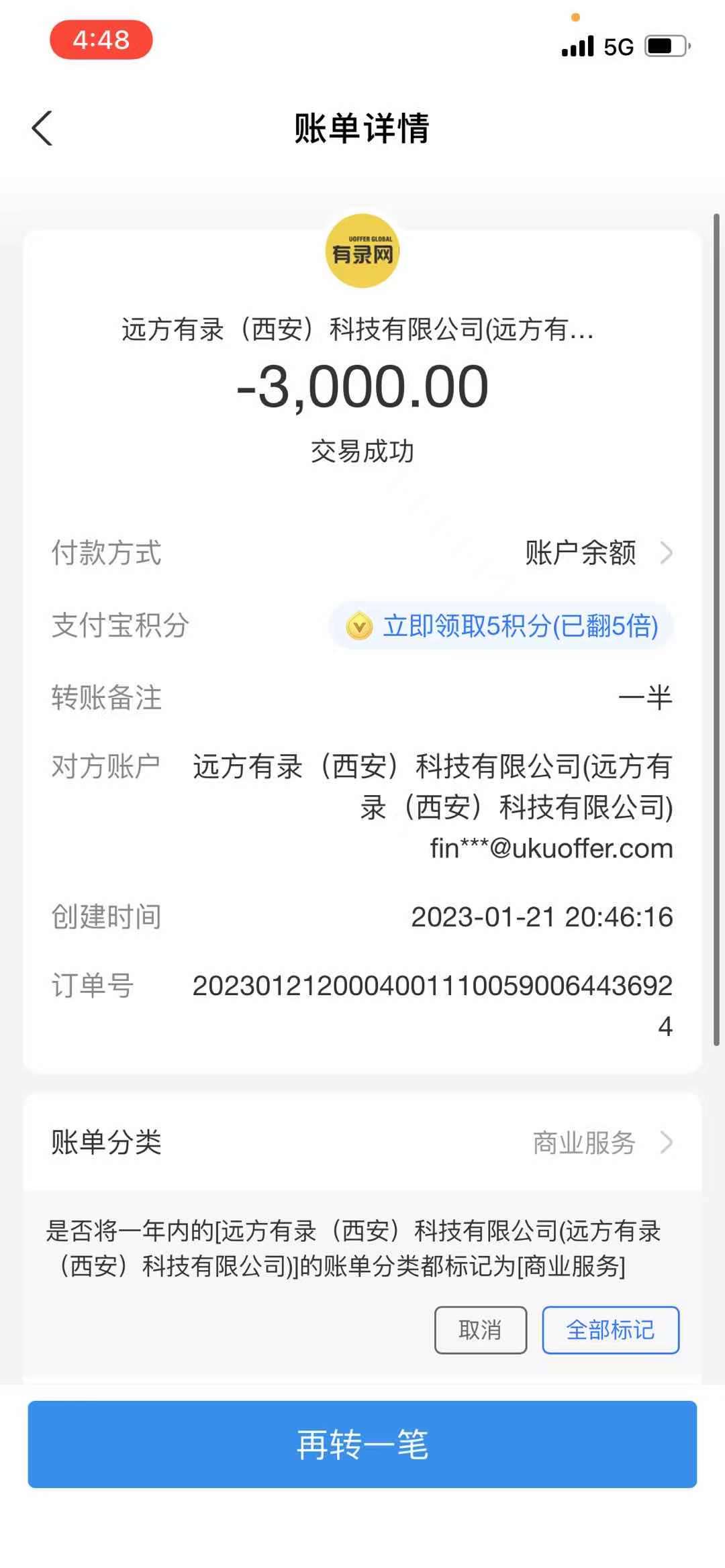Tap 再转一笔 to transfer again
Screen dimensions: 725x1568
coord(362,1445)
